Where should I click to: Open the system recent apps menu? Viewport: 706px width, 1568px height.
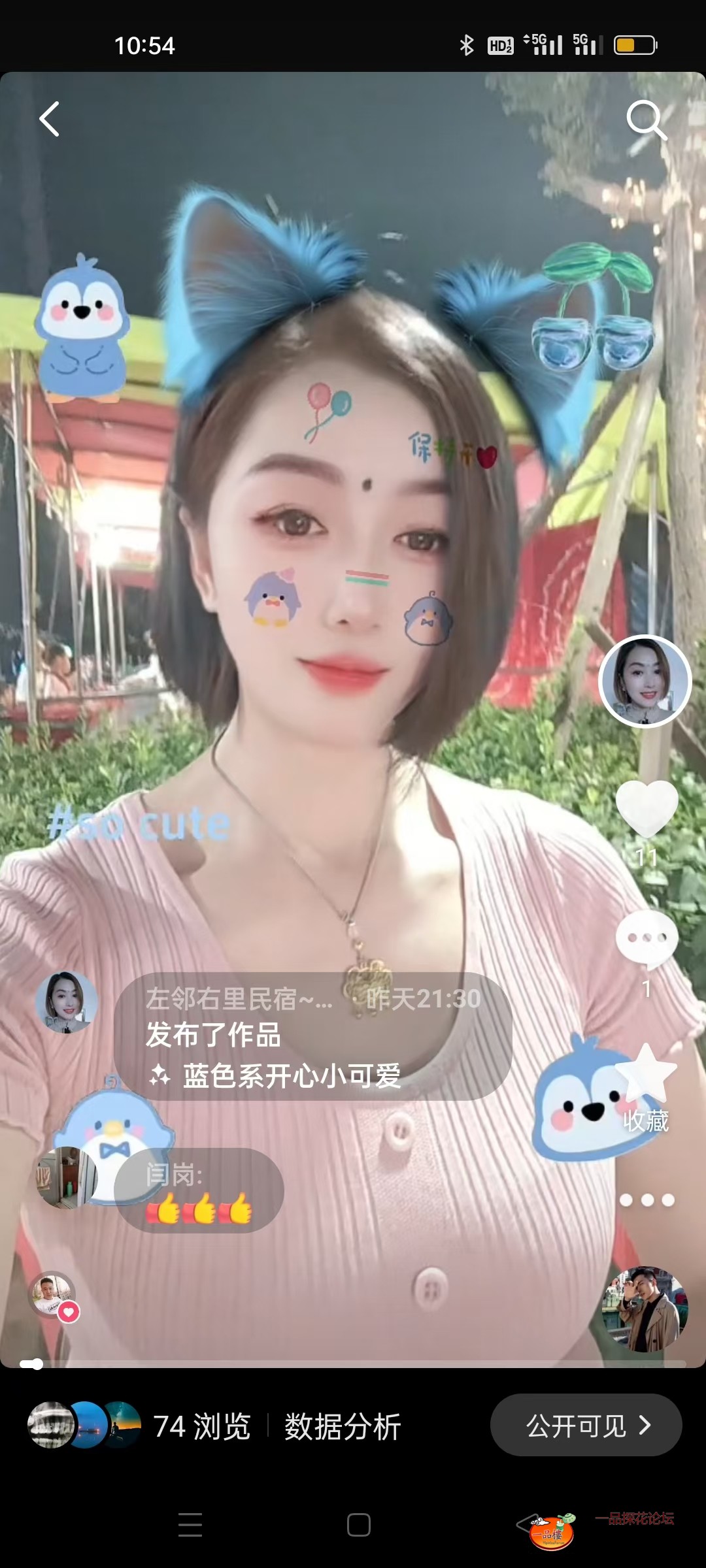click(x=190, y=1525)
